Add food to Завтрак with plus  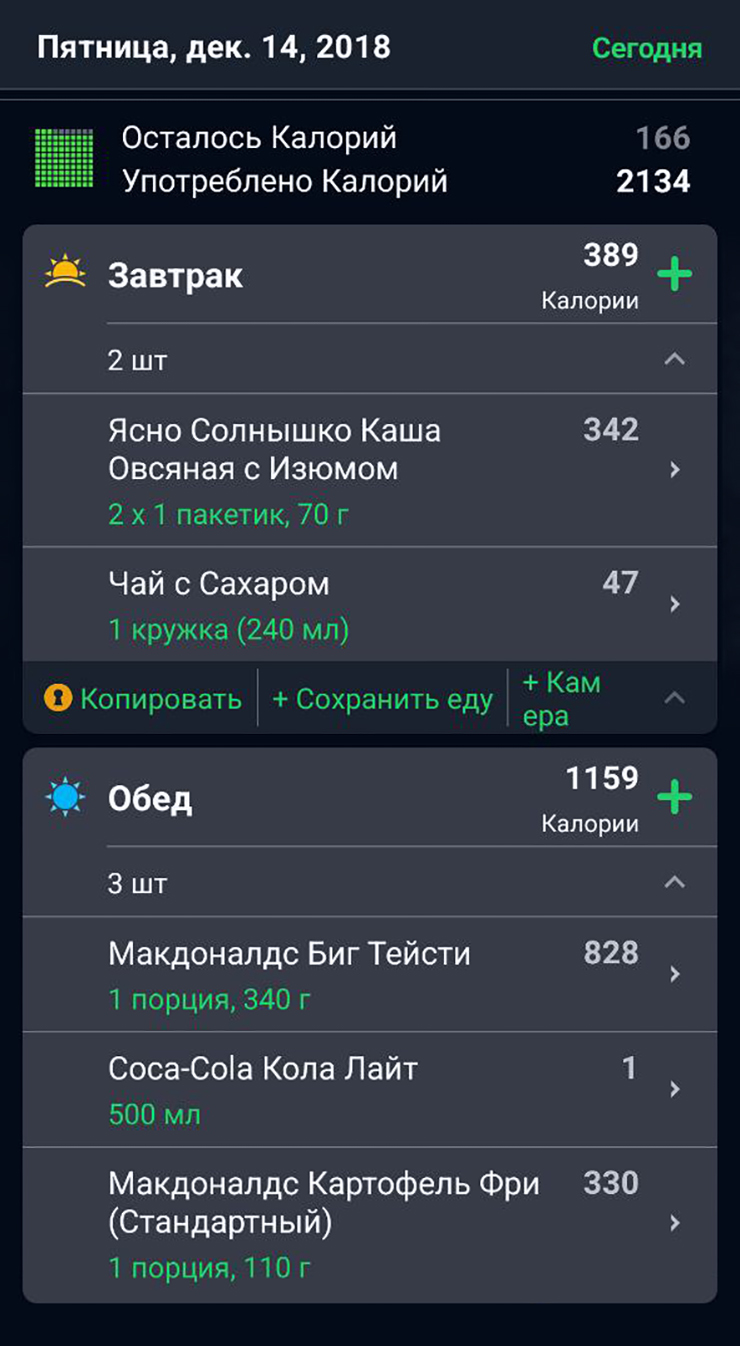675,274
